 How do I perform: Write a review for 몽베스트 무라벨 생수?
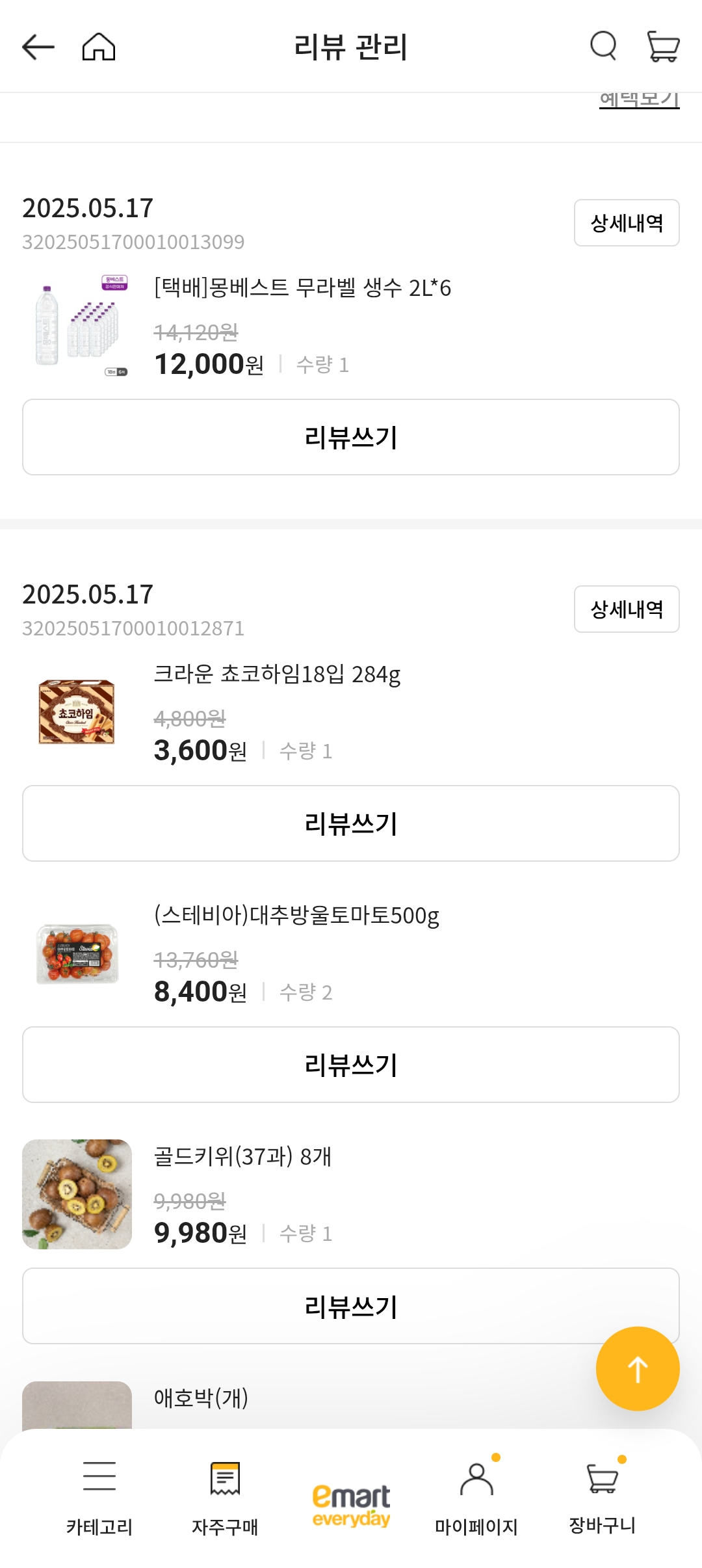(x=351, y=436)
